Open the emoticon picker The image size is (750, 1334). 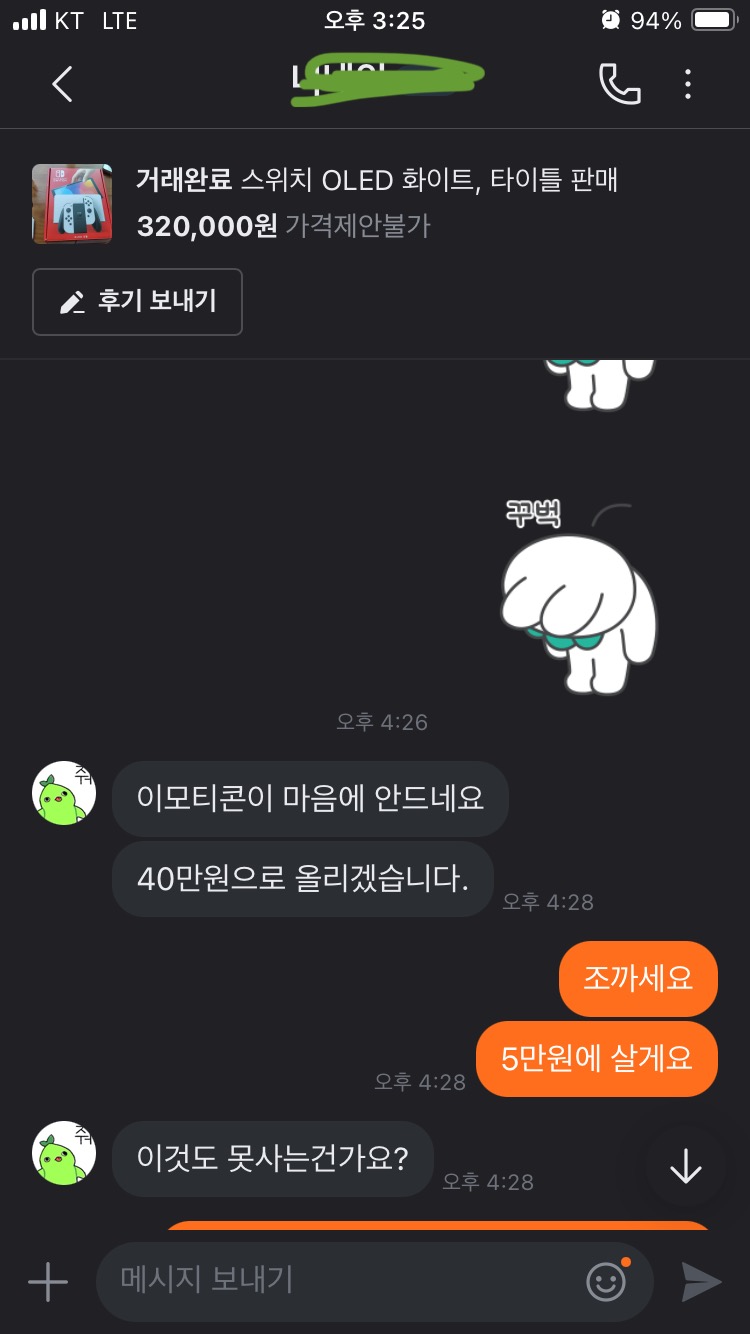607,1281
